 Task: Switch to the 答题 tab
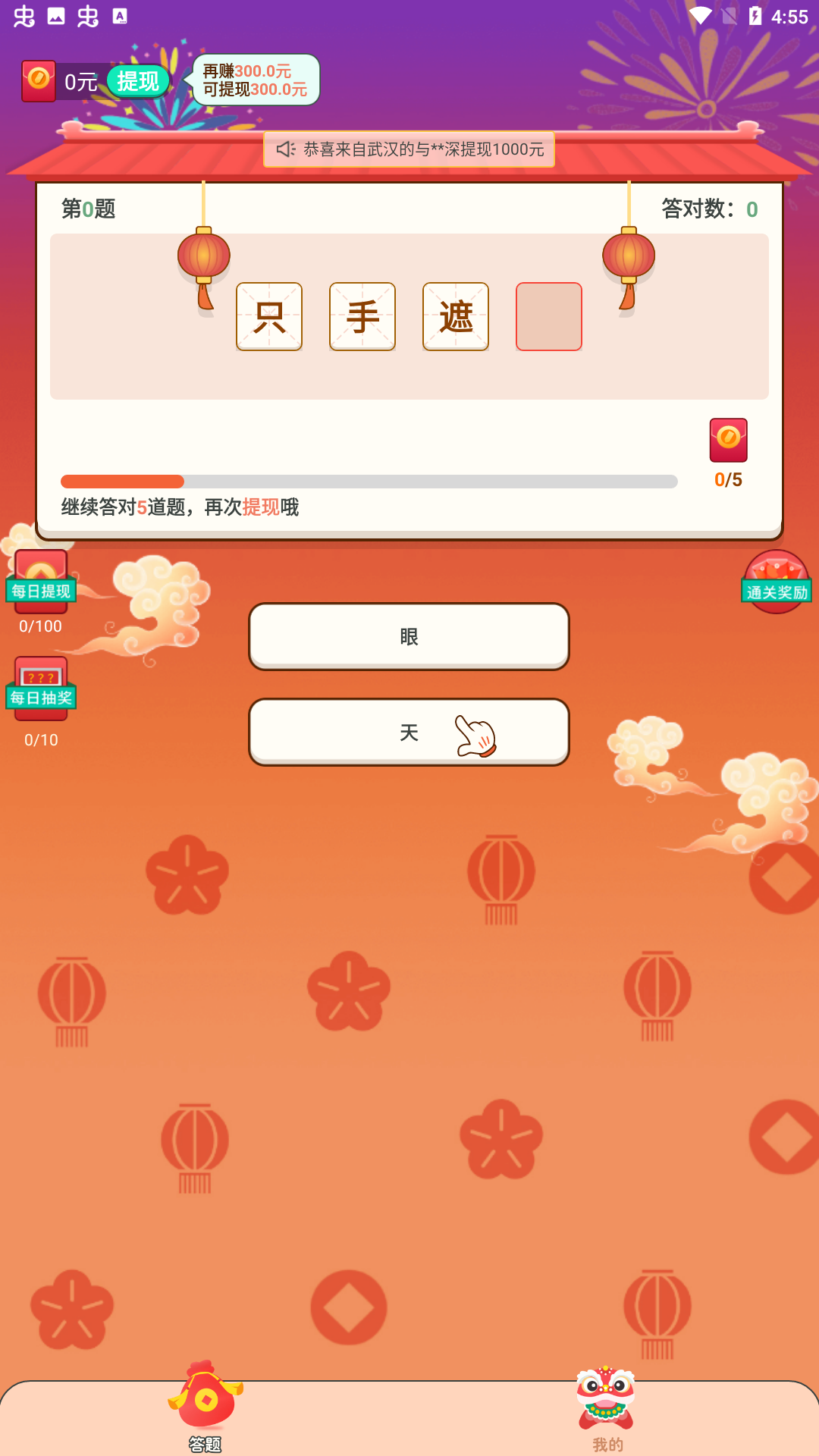click(x=206, y=1407)
